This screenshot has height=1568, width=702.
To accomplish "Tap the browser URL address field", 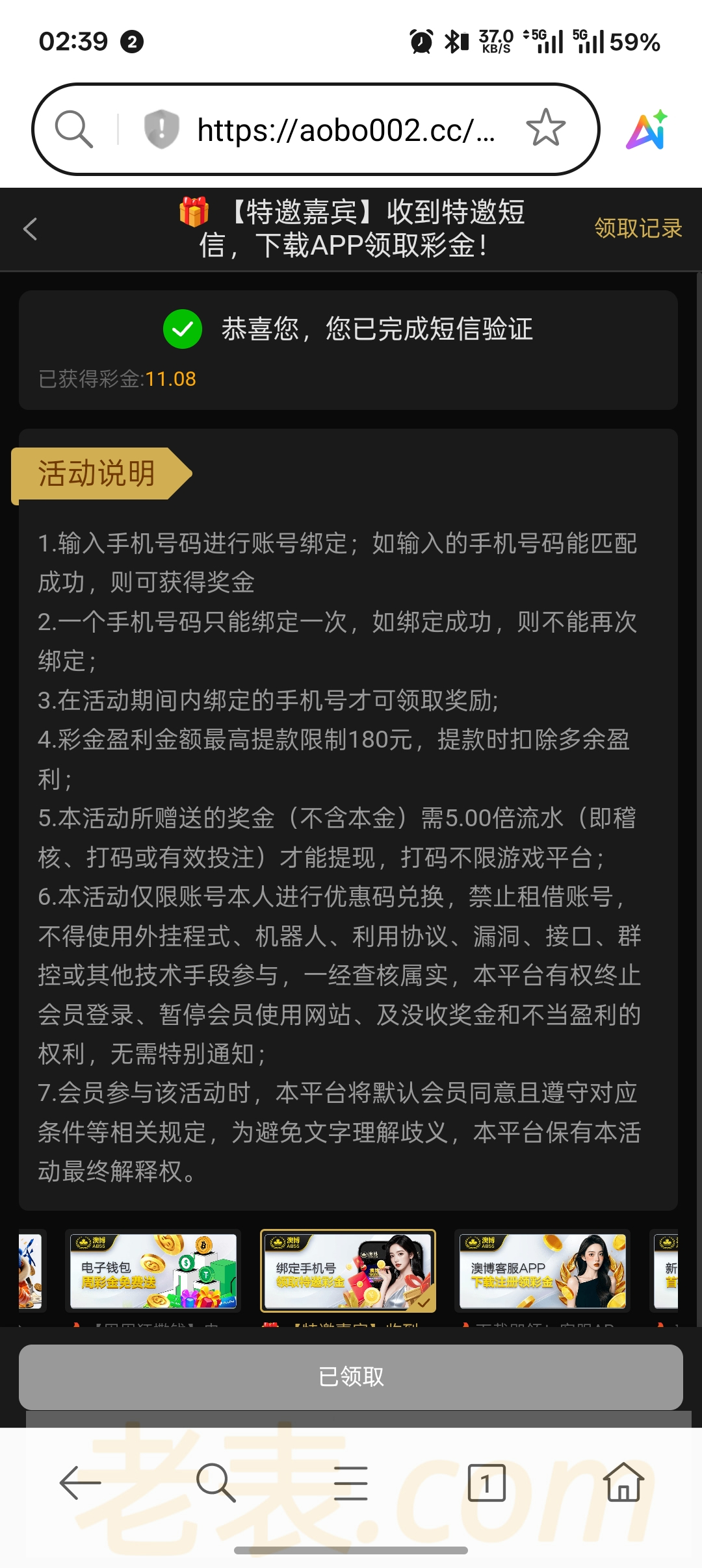I will click(x=345, y=130).
